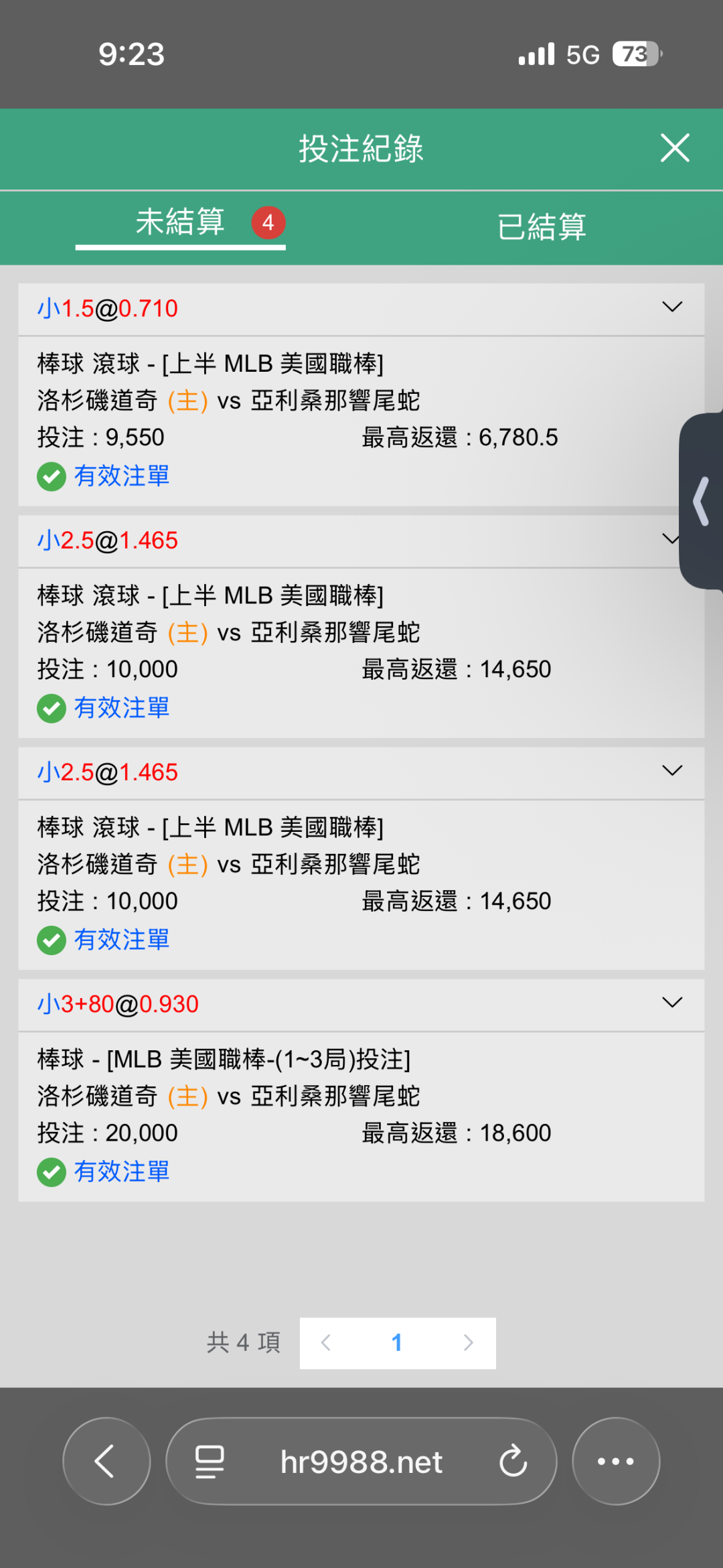Go to the previous results page

tap(326, 1342)
